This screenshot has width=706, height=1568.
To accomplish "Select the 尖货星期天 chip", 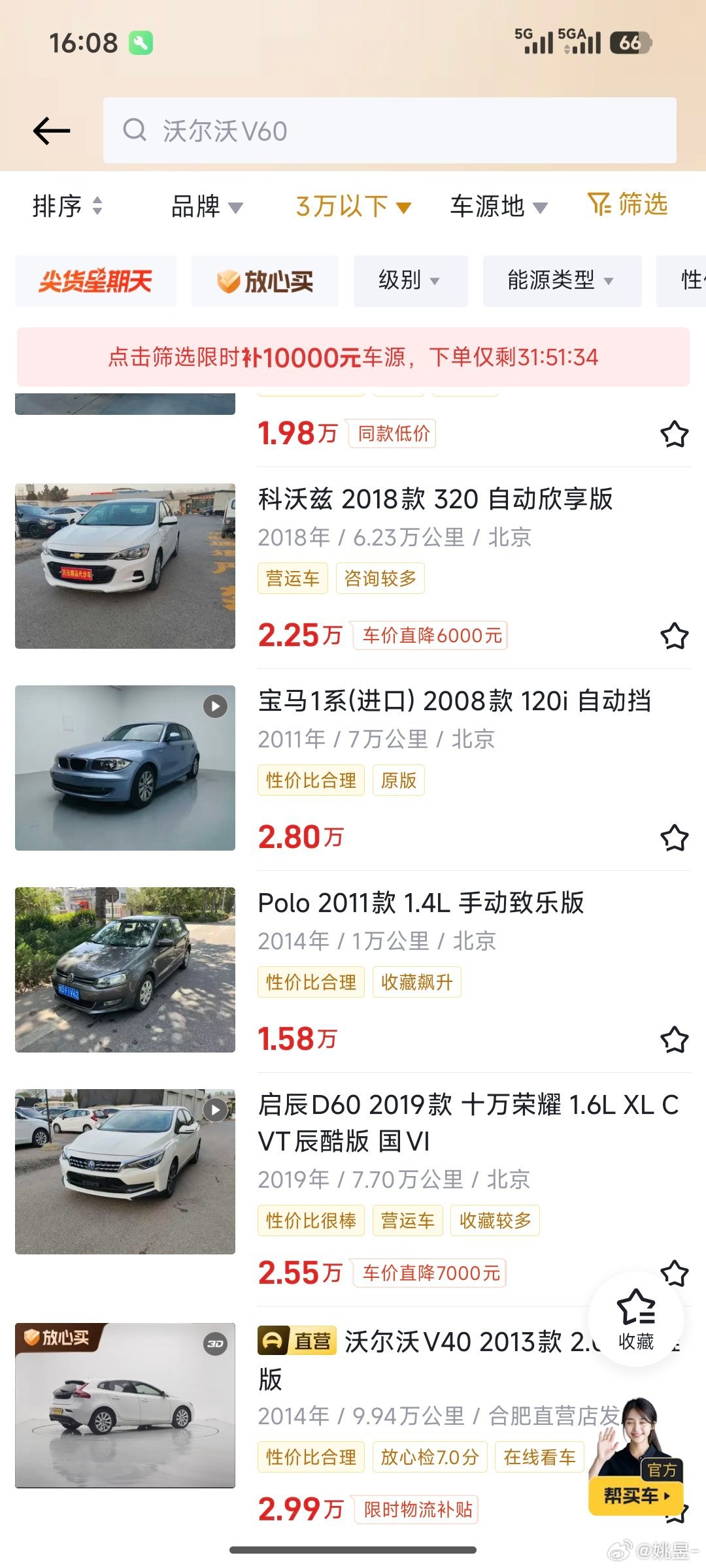I will (x=95, y=281).
